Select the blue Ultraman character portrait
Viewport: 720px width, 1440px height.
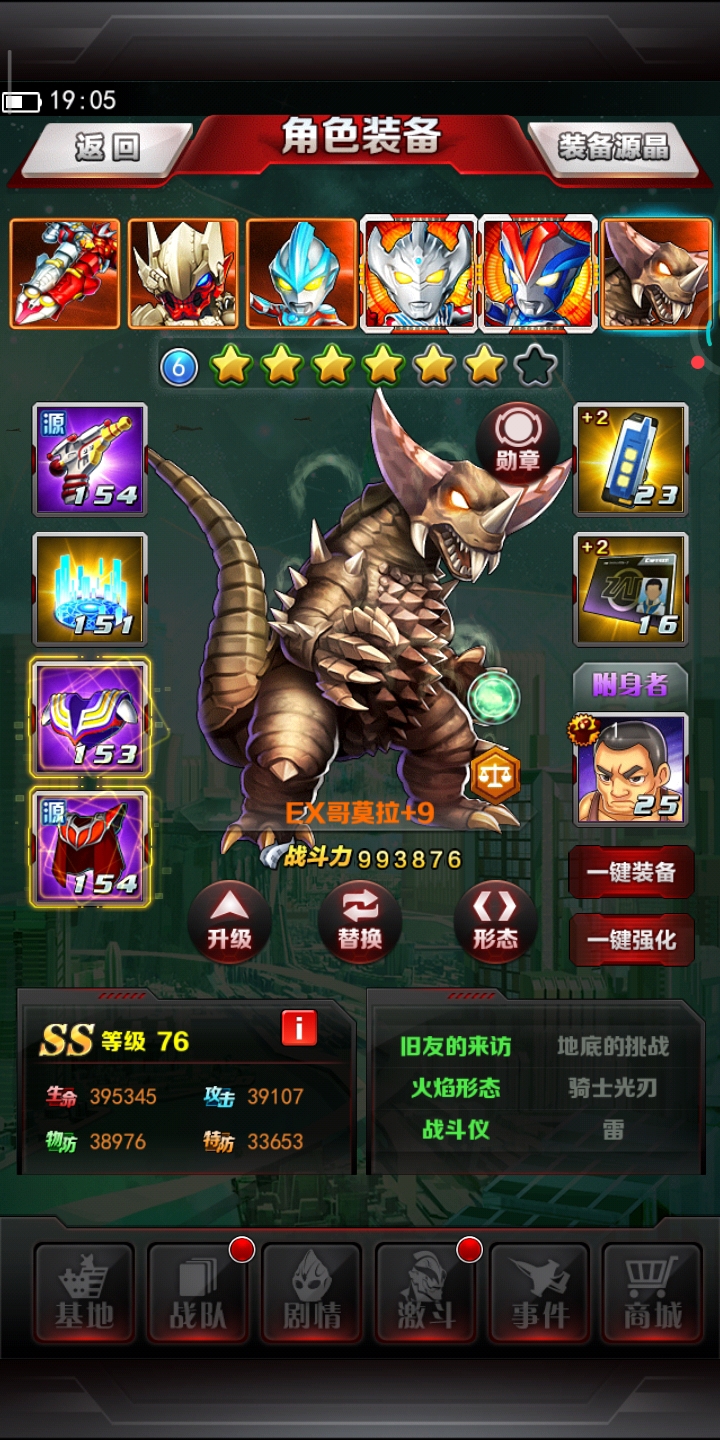[301, 274]
